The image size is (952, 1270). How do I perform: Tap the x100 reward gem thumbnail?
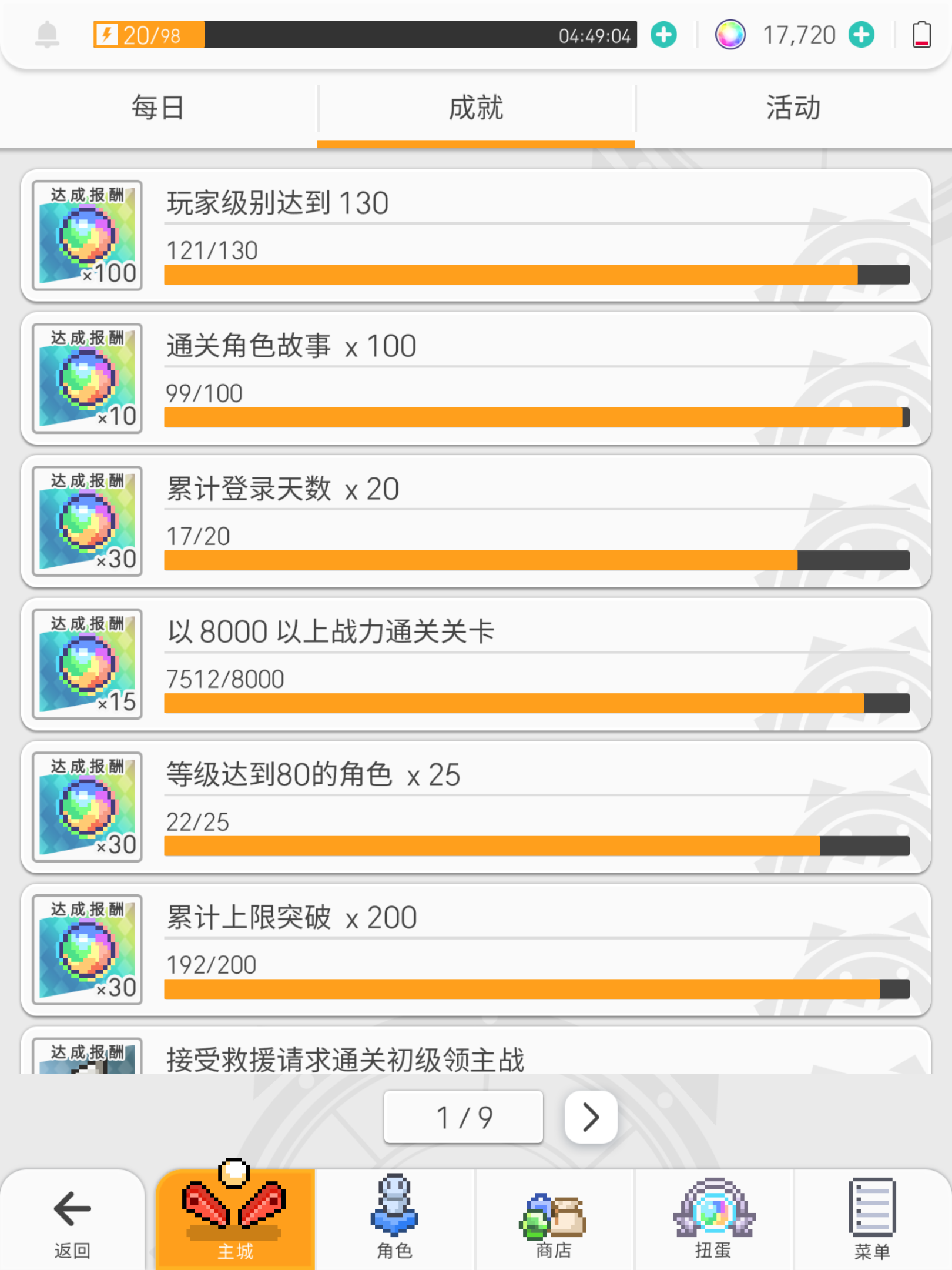coord(87,235)
